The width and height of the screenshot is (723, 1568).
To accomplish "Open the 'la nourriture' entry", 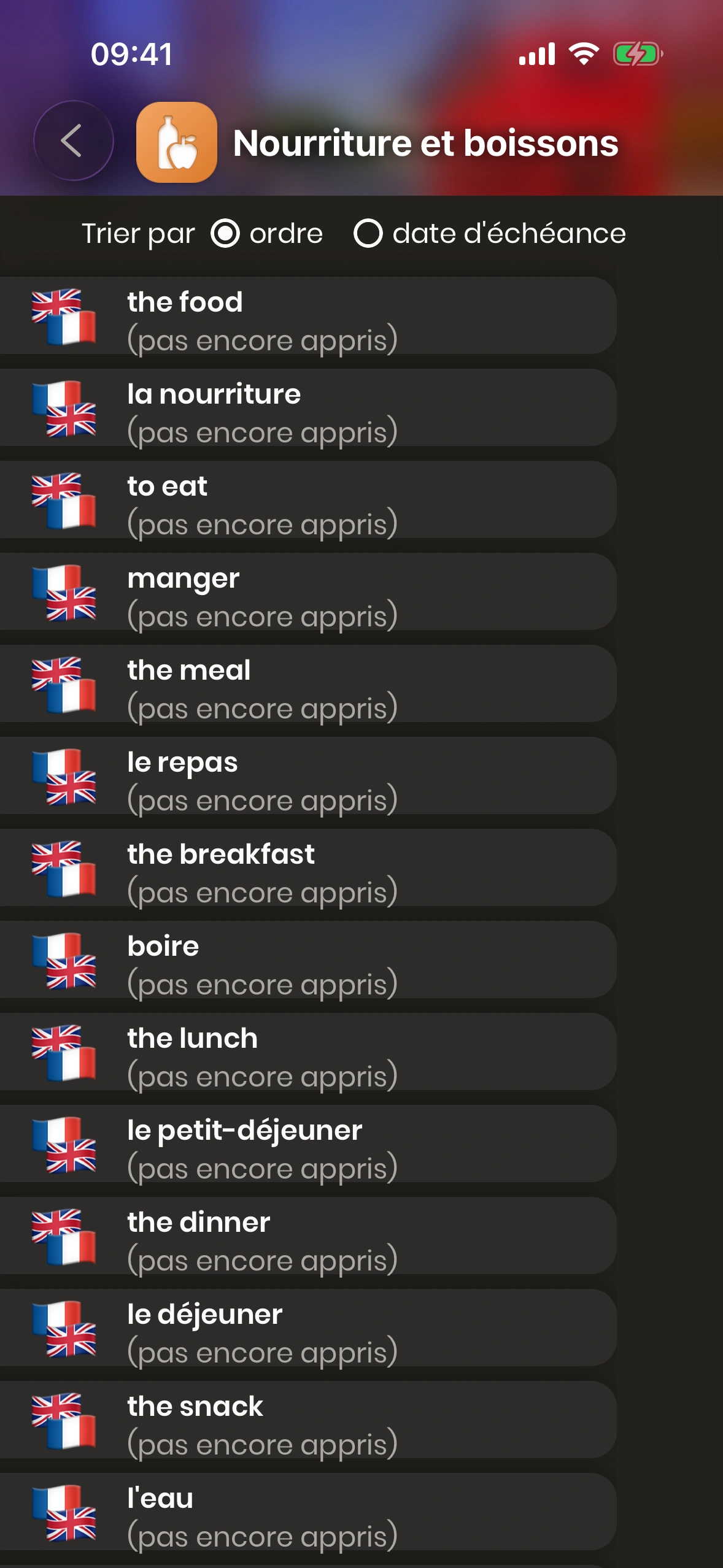I will point(307,408).
